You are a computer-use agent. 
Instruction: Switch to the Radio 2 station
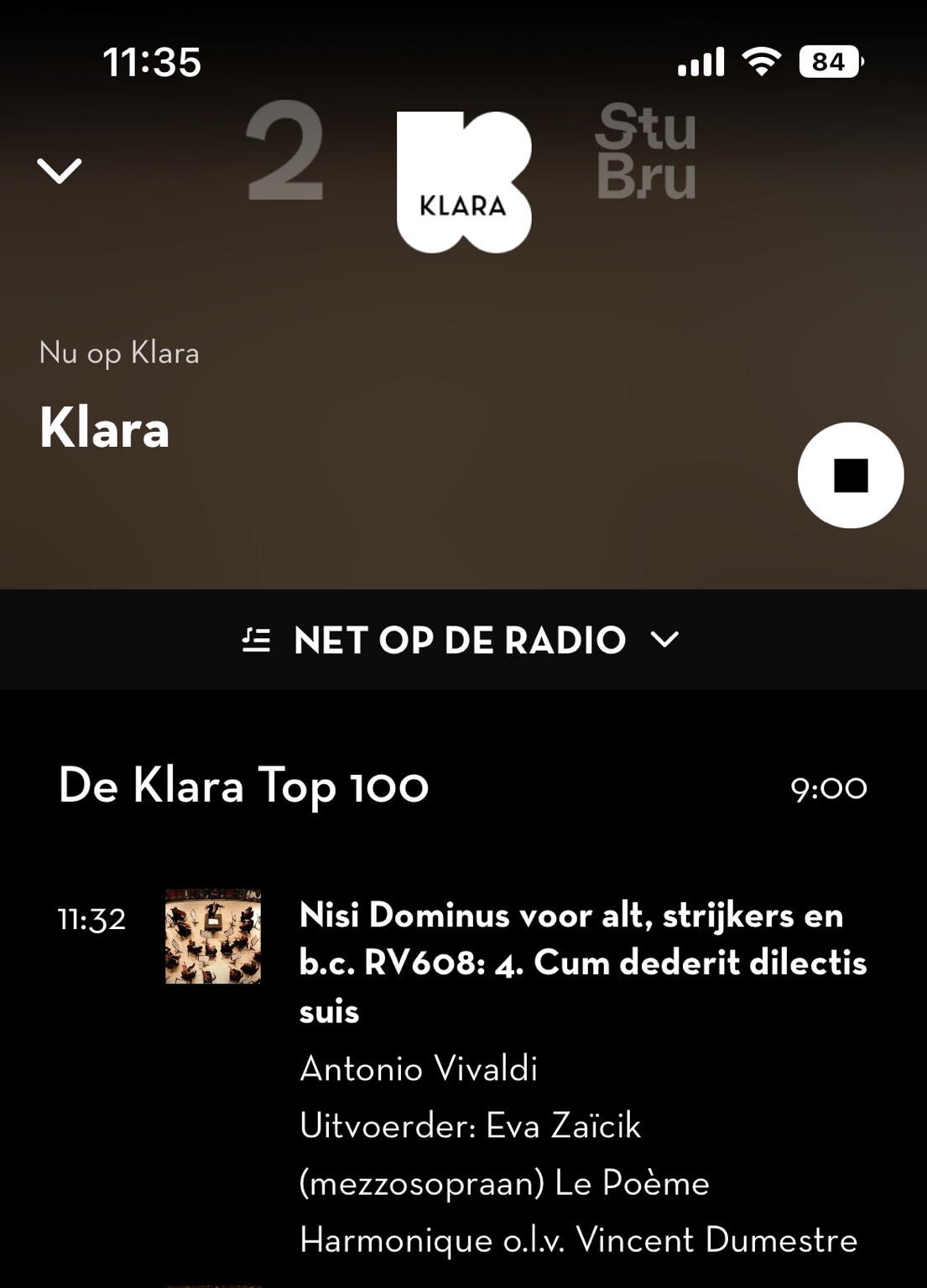285,152
